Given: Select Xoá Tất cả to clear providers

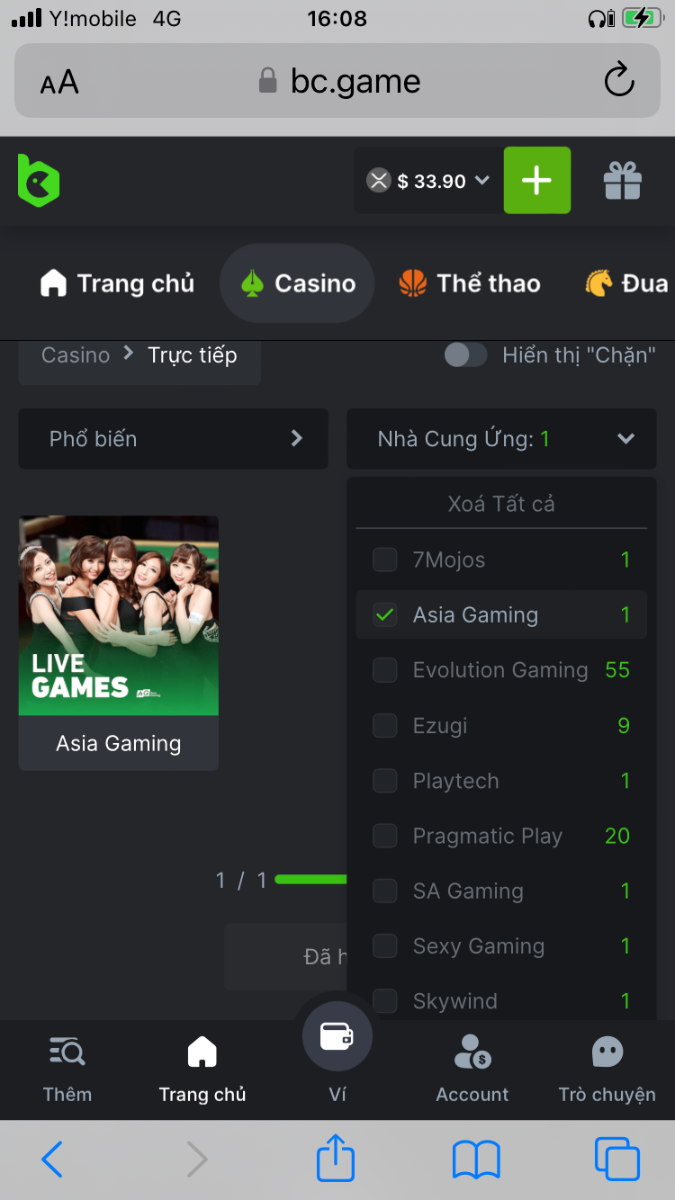Looking at the screenshot, I should 501,504.
